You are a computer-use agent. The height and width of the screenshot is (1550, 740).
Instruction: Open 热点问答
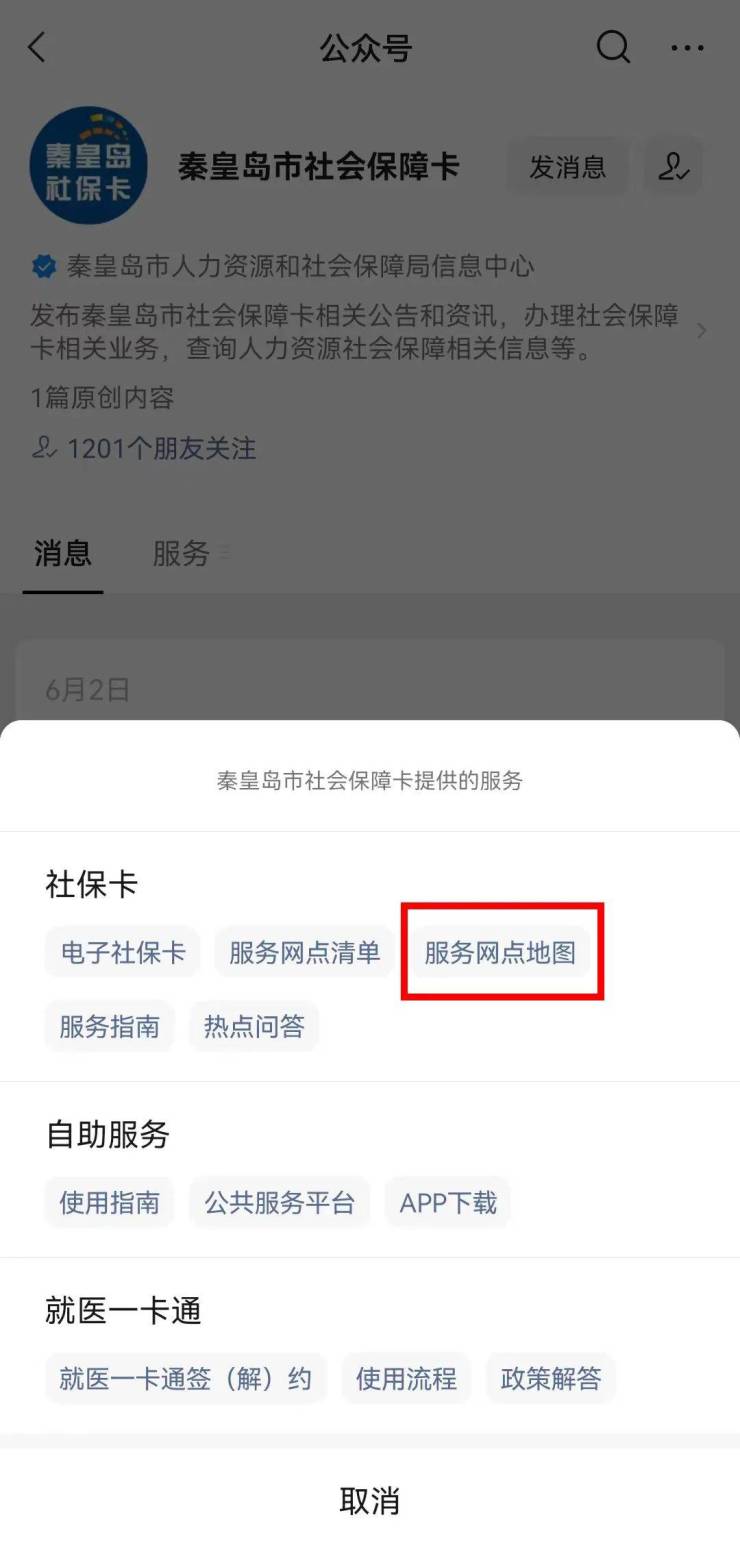click(x=254, y=1026)
